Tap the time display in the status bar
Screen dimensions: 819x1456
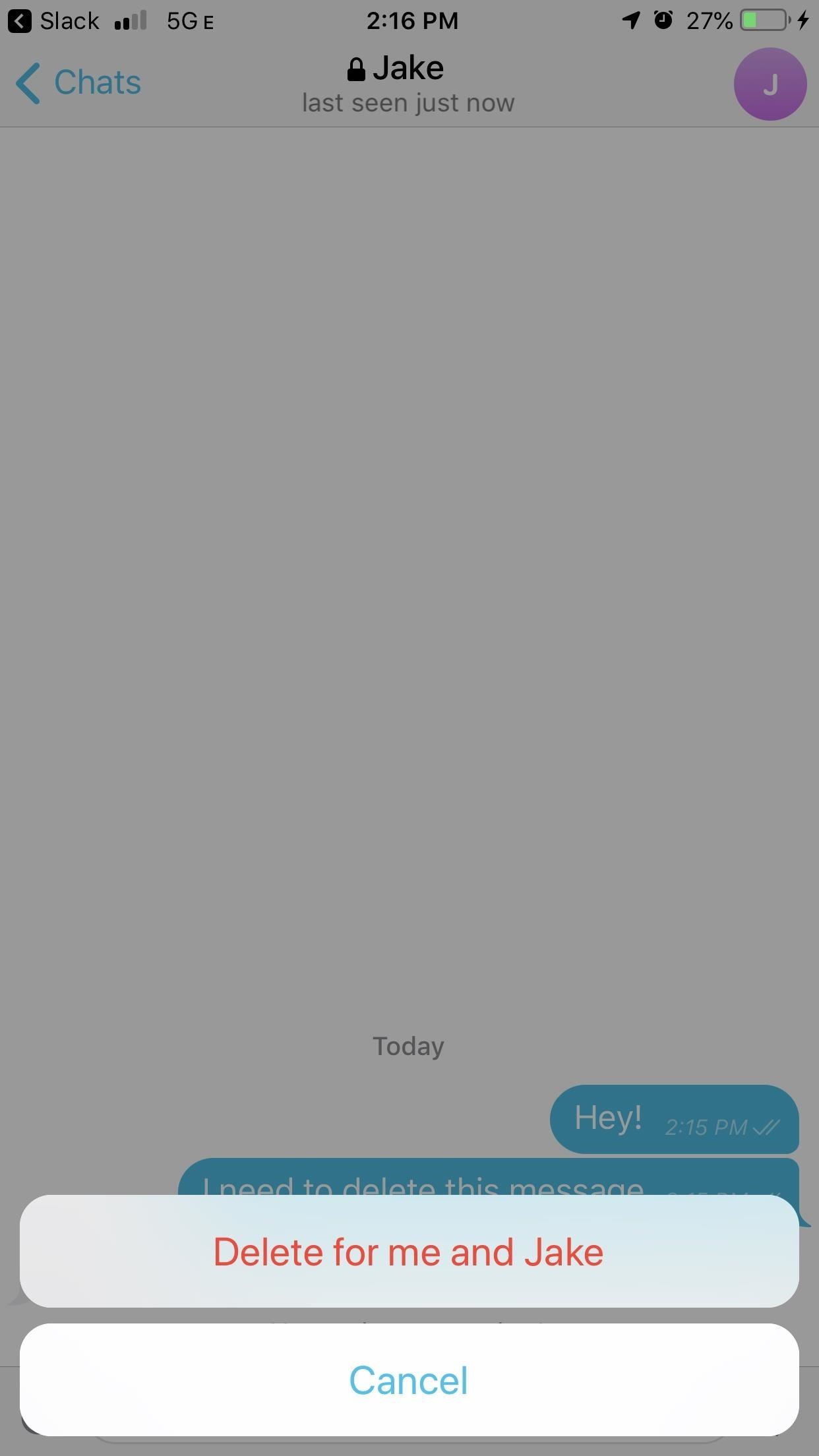(x=412, y=20)
